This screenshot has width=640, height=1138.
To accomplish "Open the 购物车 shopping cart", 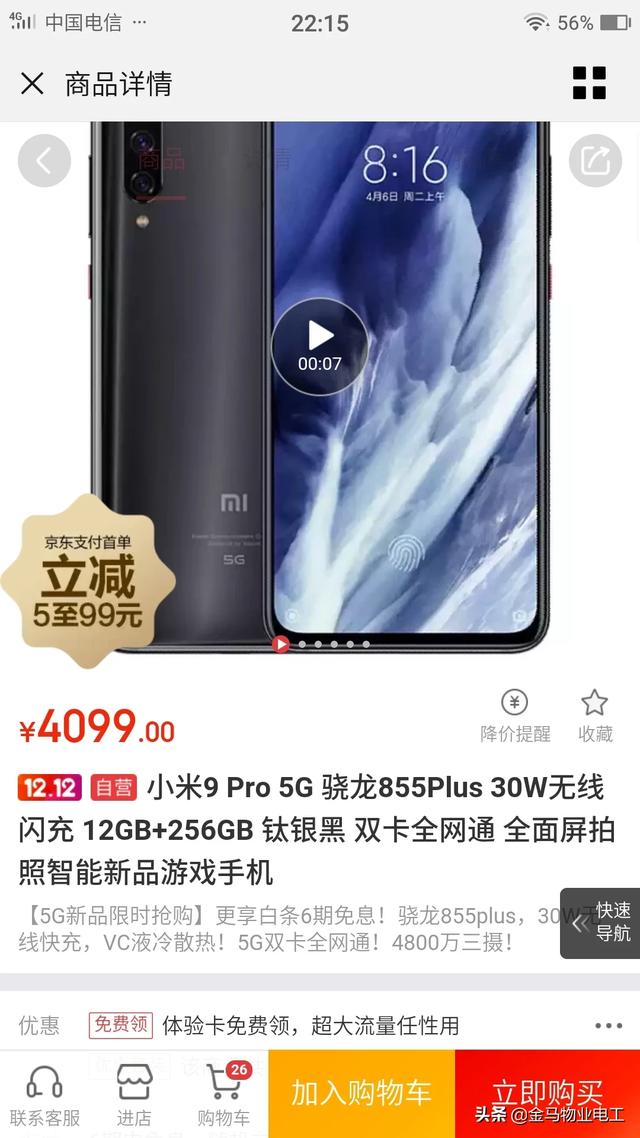I will click(x=224, y=1094).
